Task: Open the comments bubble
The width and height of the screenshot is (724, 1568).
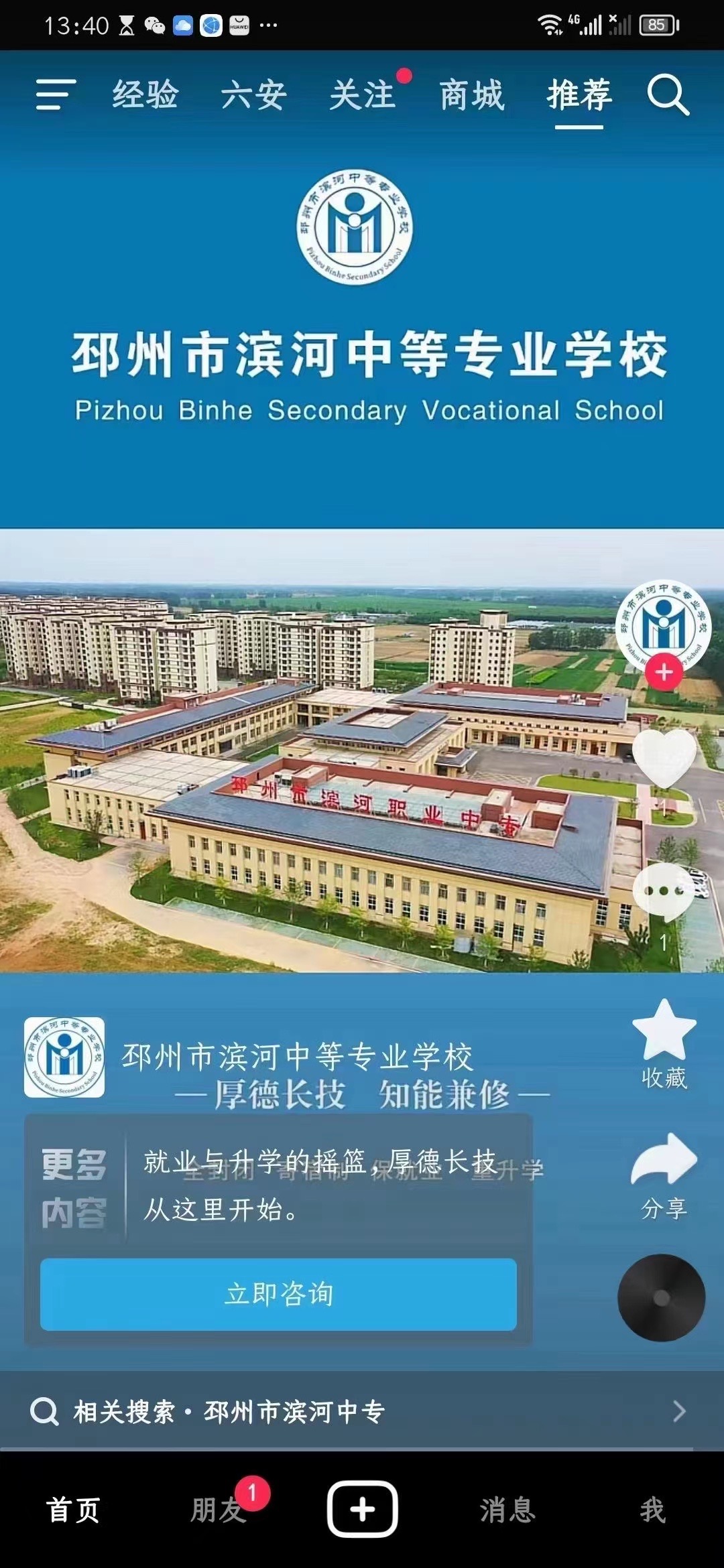Action: click(x=664, y=891)
